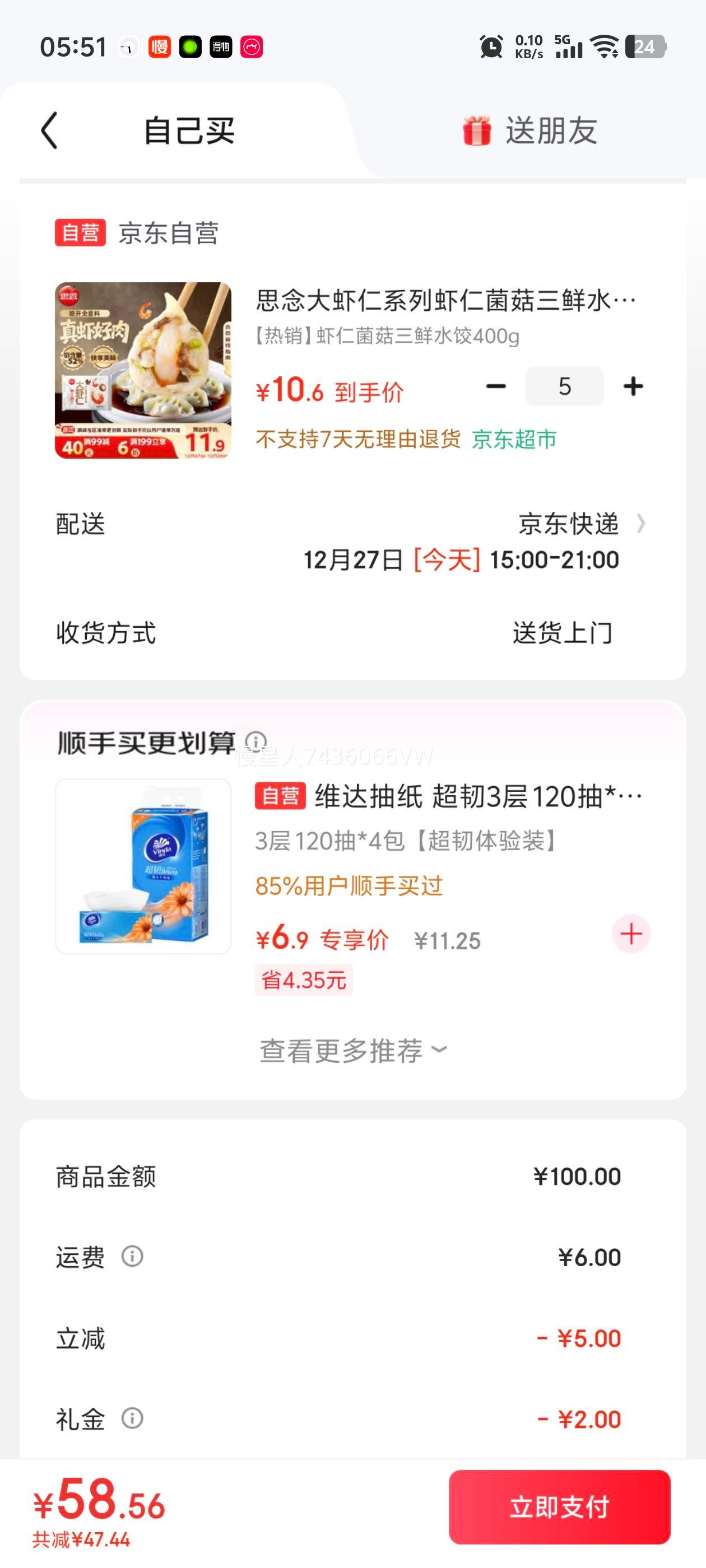Show 礼金 info details
This screenshot has width=706, height=1568.
[x=132, y=1419]
